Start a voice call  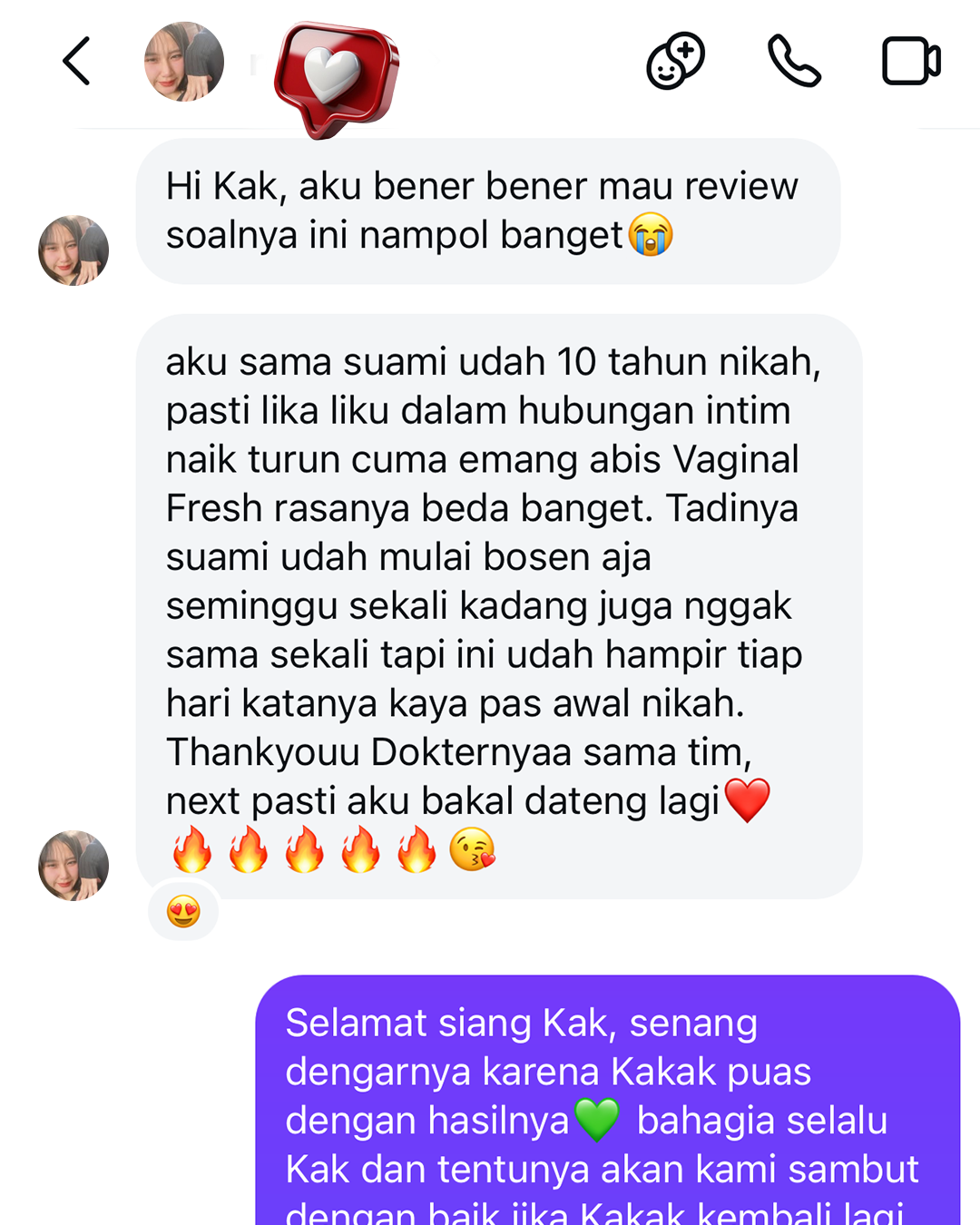click(x=794, y=61)
